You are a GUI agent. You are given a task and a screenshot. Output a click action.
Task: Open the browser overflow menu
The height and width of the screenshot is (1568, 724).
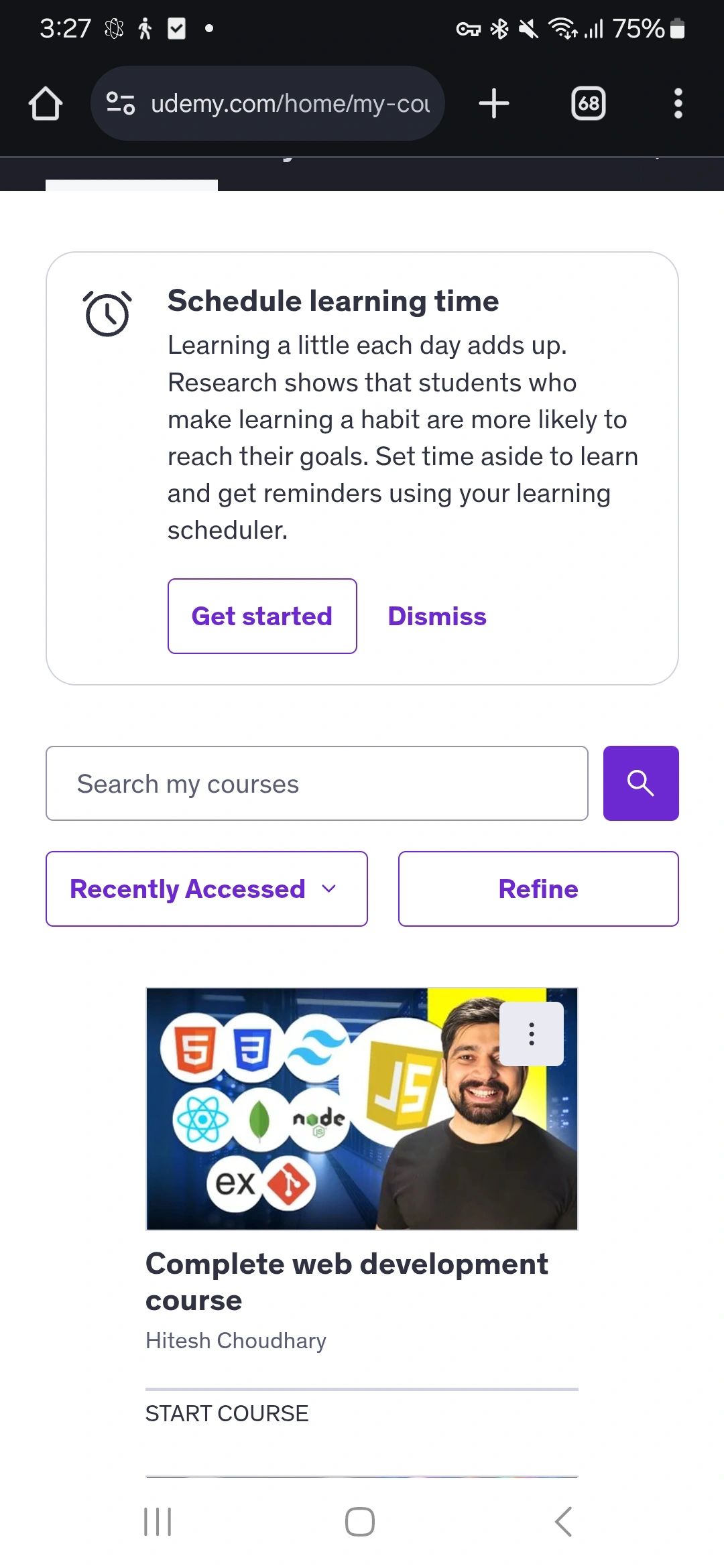pos(678,104)
